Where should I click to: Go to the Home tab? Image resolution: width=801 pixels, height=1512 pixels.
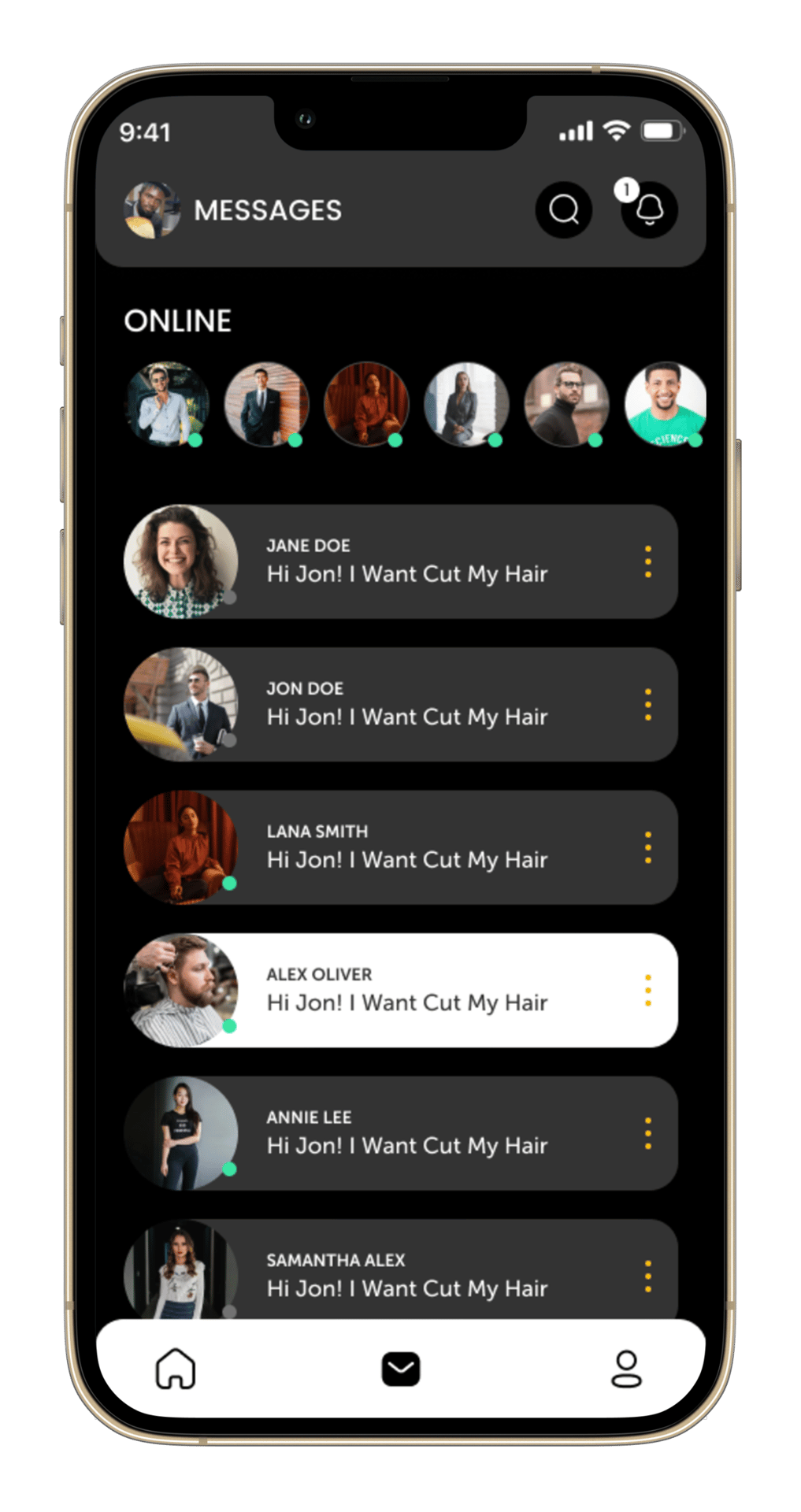tap(175, 1369)
